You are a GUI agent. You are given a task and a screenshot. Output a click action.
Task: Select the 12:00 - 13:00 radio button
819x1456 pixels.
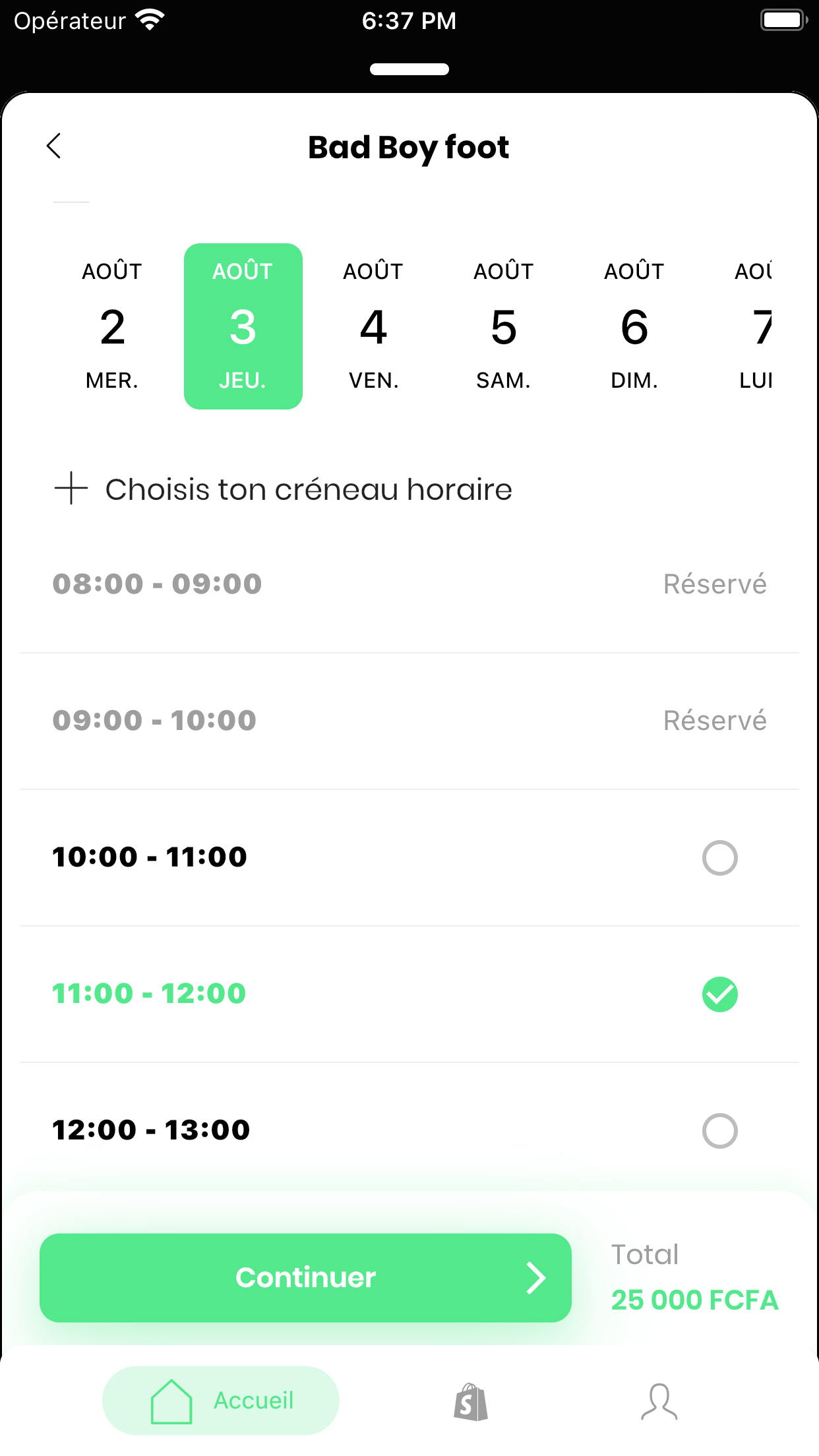pyautogui.click(x=719, y=1130)
